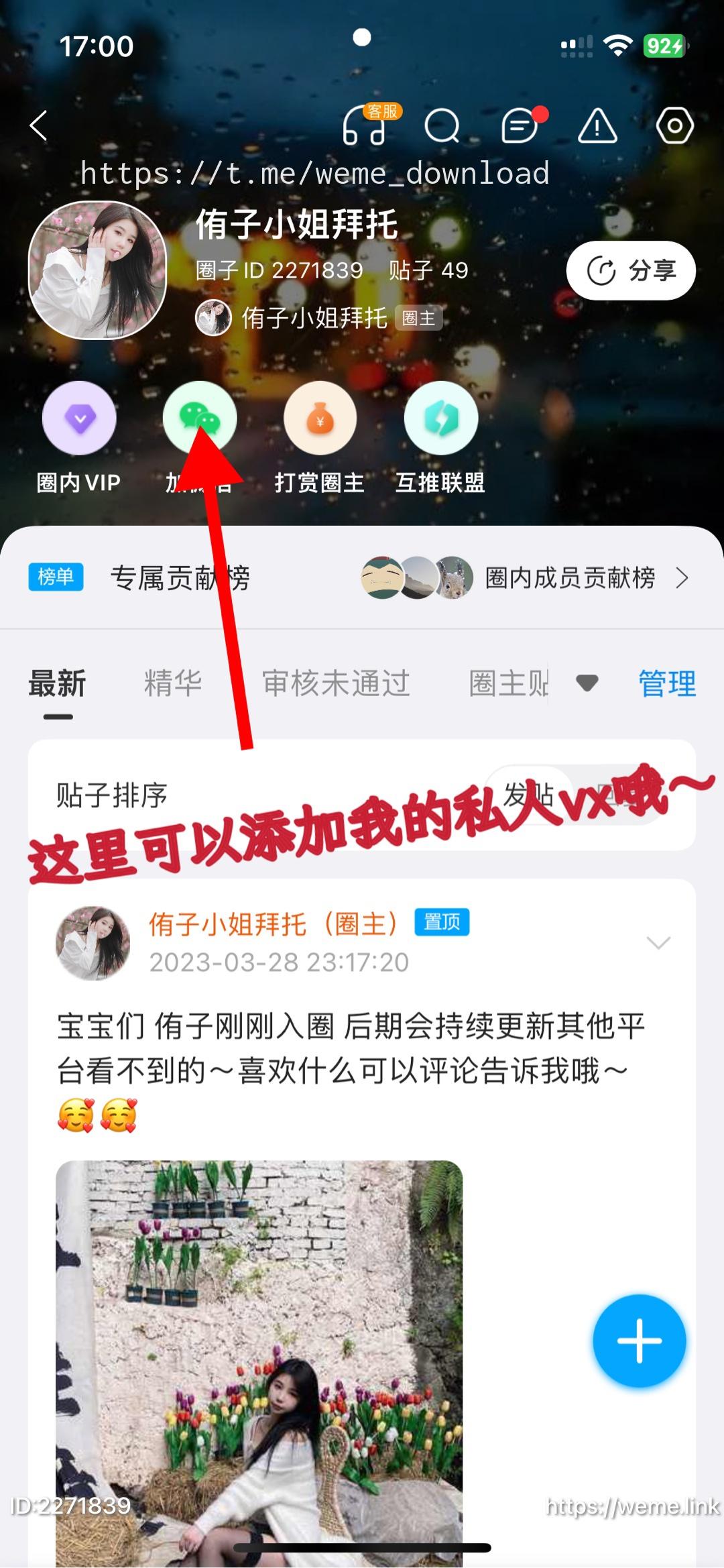The width and height of the screenshot is (724, 1568).
Task: Switch to the 精华 tab
Action: click(173, 683)
